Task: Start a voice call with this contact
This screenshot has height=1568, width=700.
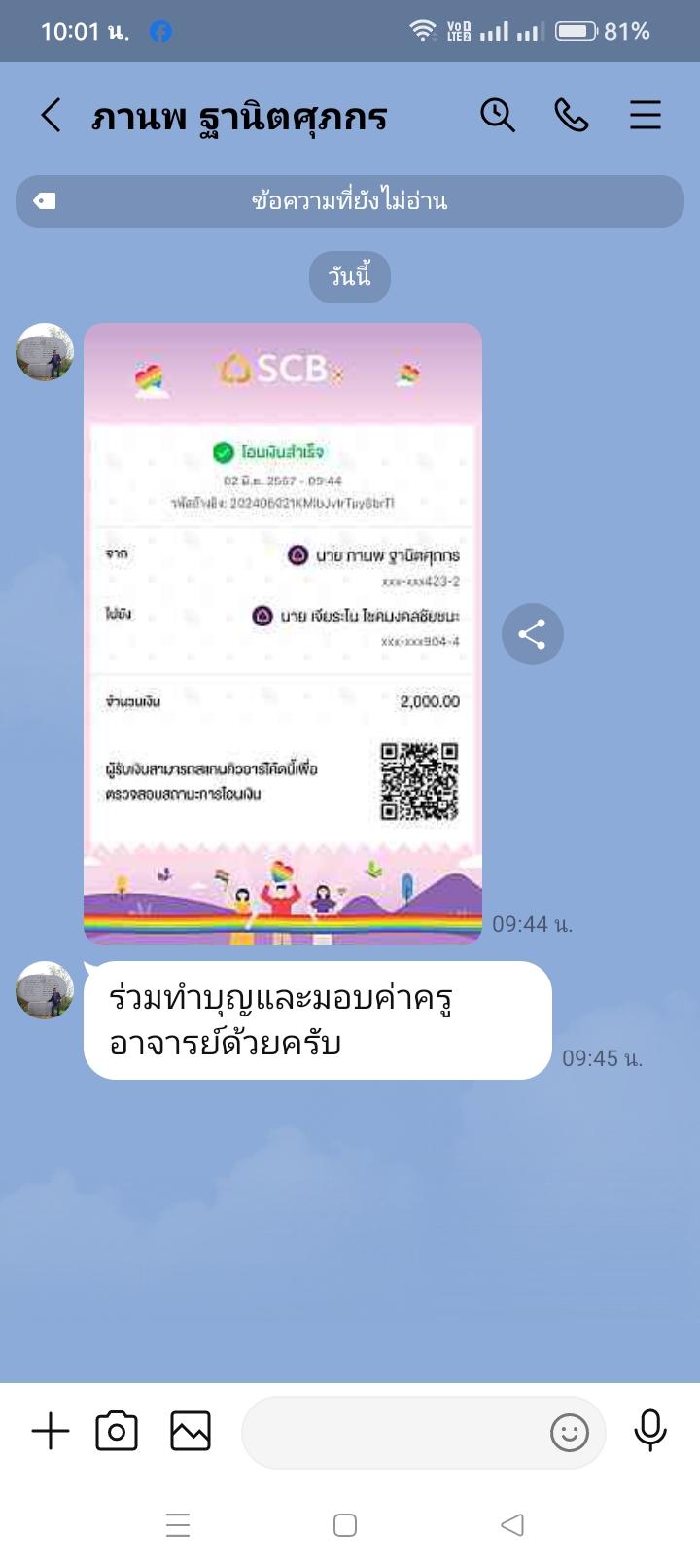Action: coord(572,116)
